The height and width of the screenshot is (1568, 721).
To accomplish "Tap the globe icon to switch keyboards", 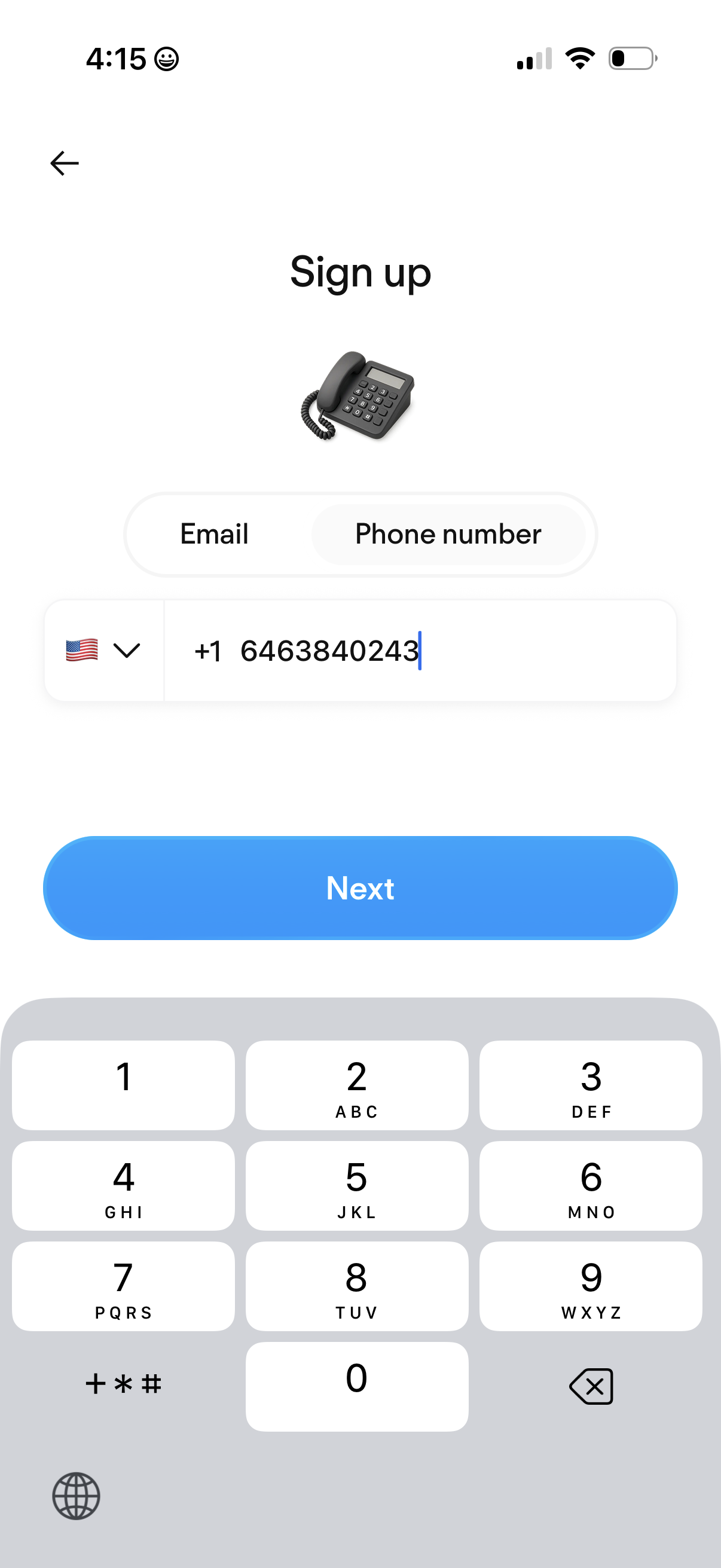I will [77, 1497].
